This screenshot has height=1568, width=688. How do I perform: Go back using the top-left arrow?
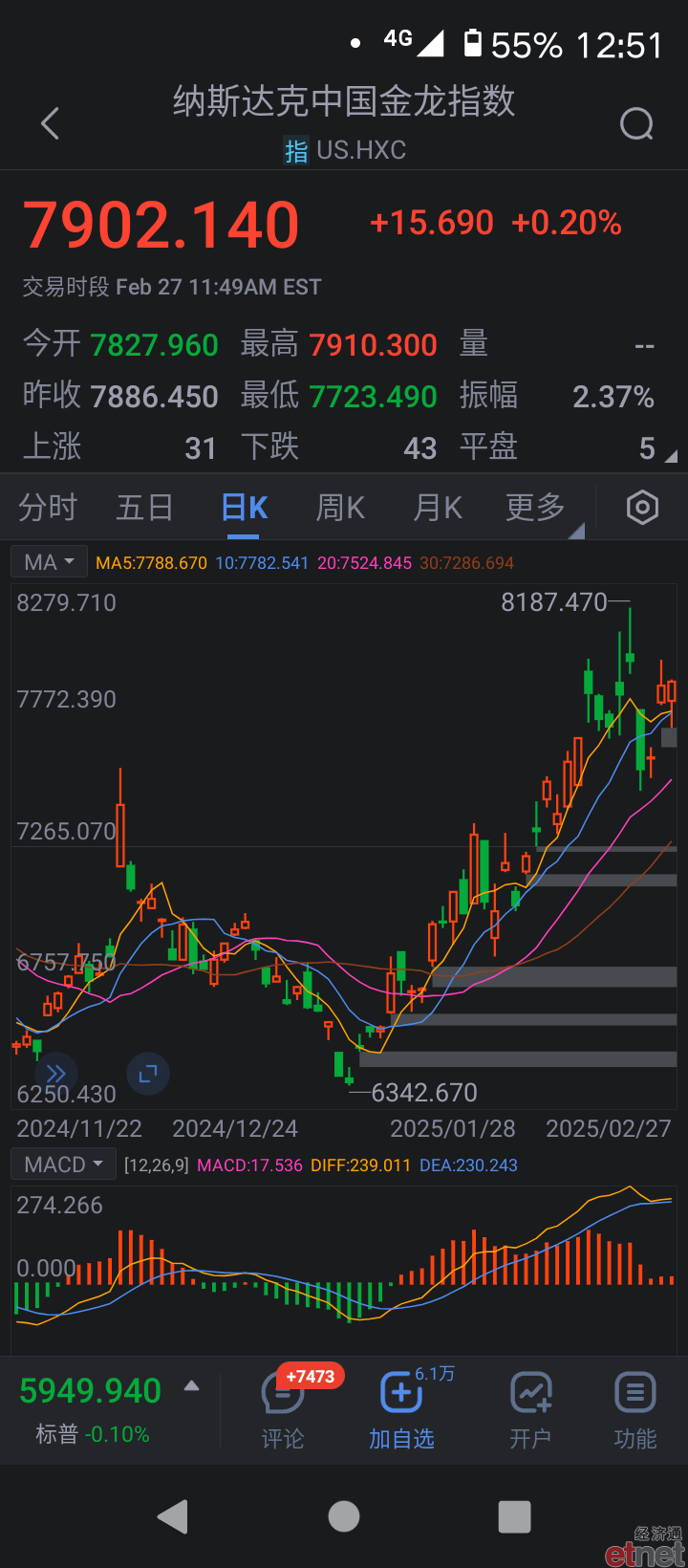click(51, 123)
